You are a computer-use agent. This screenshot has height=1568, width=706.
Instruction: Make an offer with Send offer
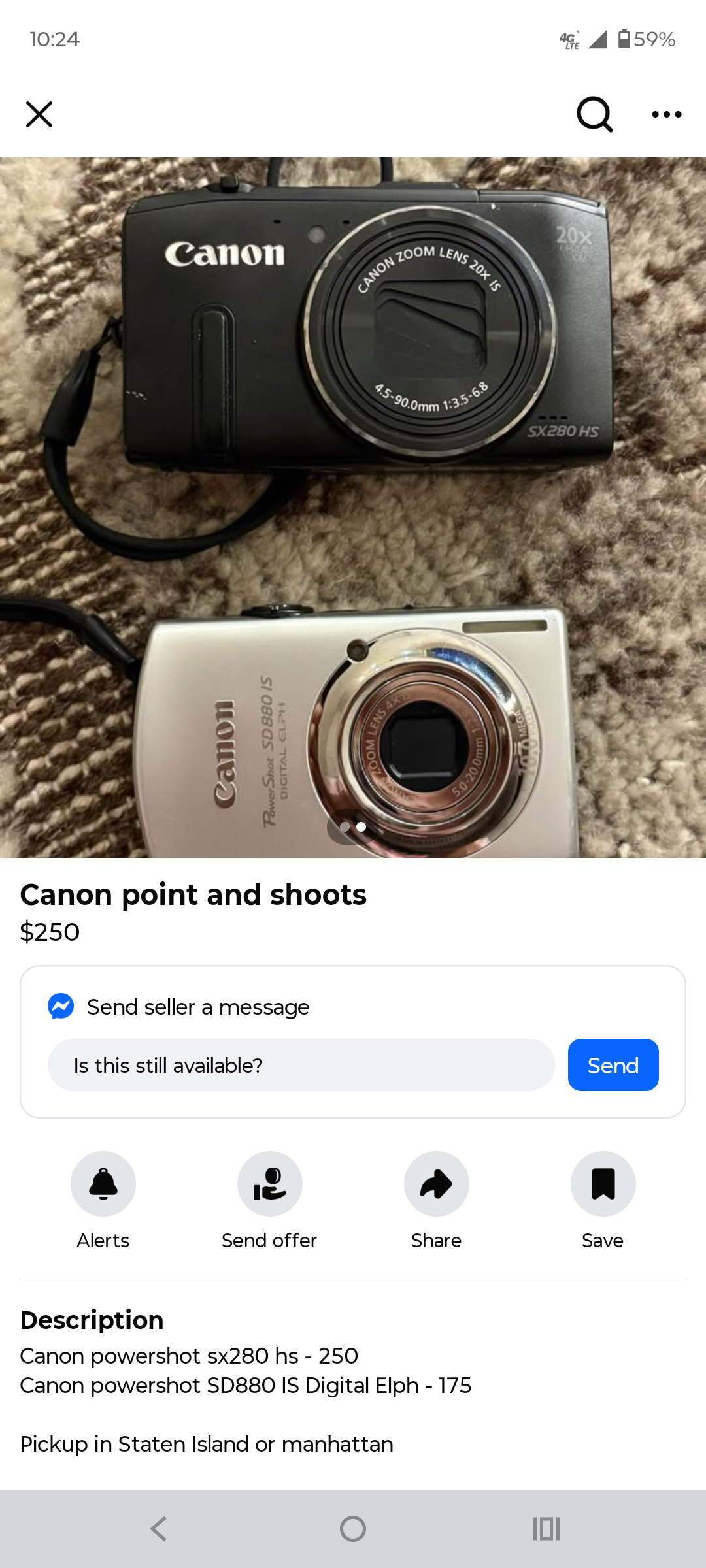(x=269, y=1184)
